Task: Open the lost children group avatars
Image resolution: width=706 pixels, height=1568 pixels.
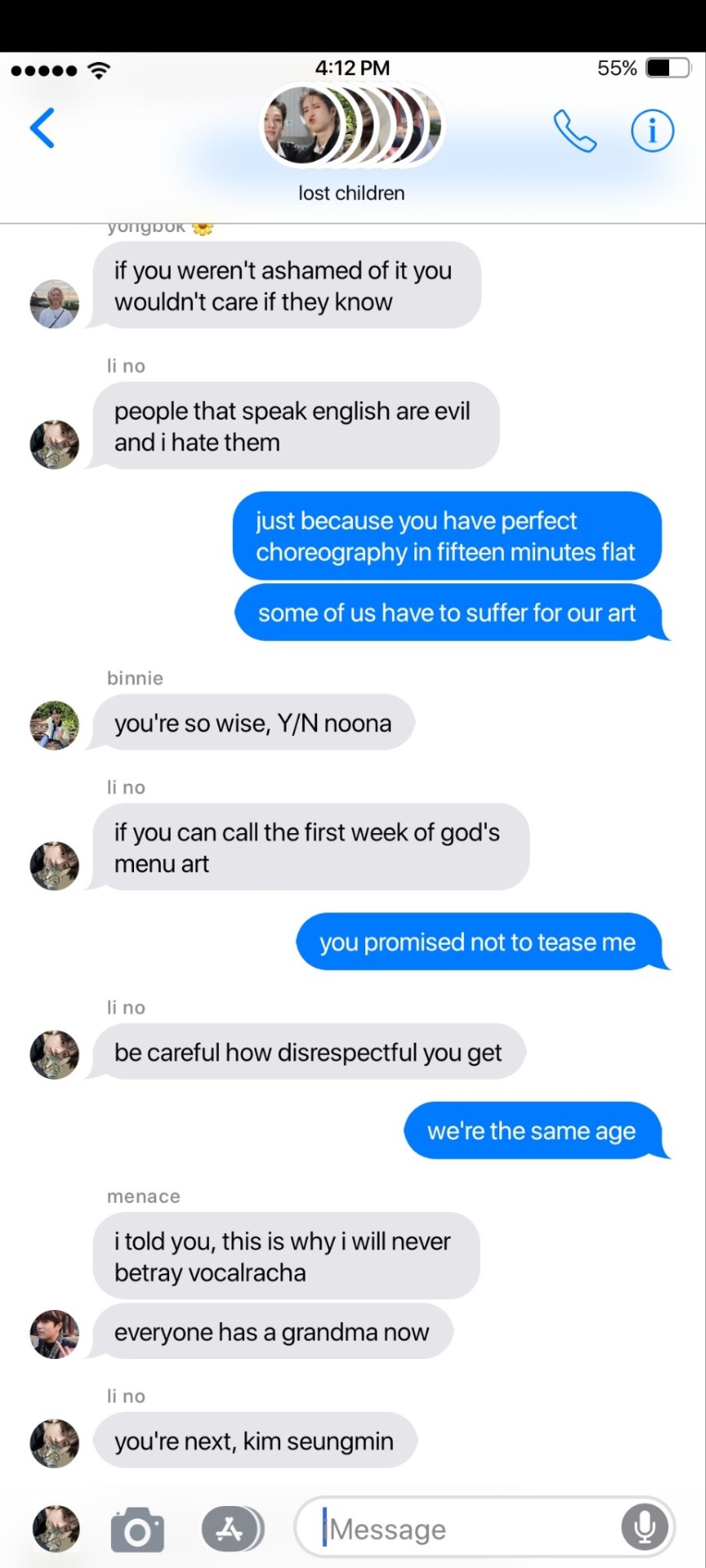Action: [351, 127]
